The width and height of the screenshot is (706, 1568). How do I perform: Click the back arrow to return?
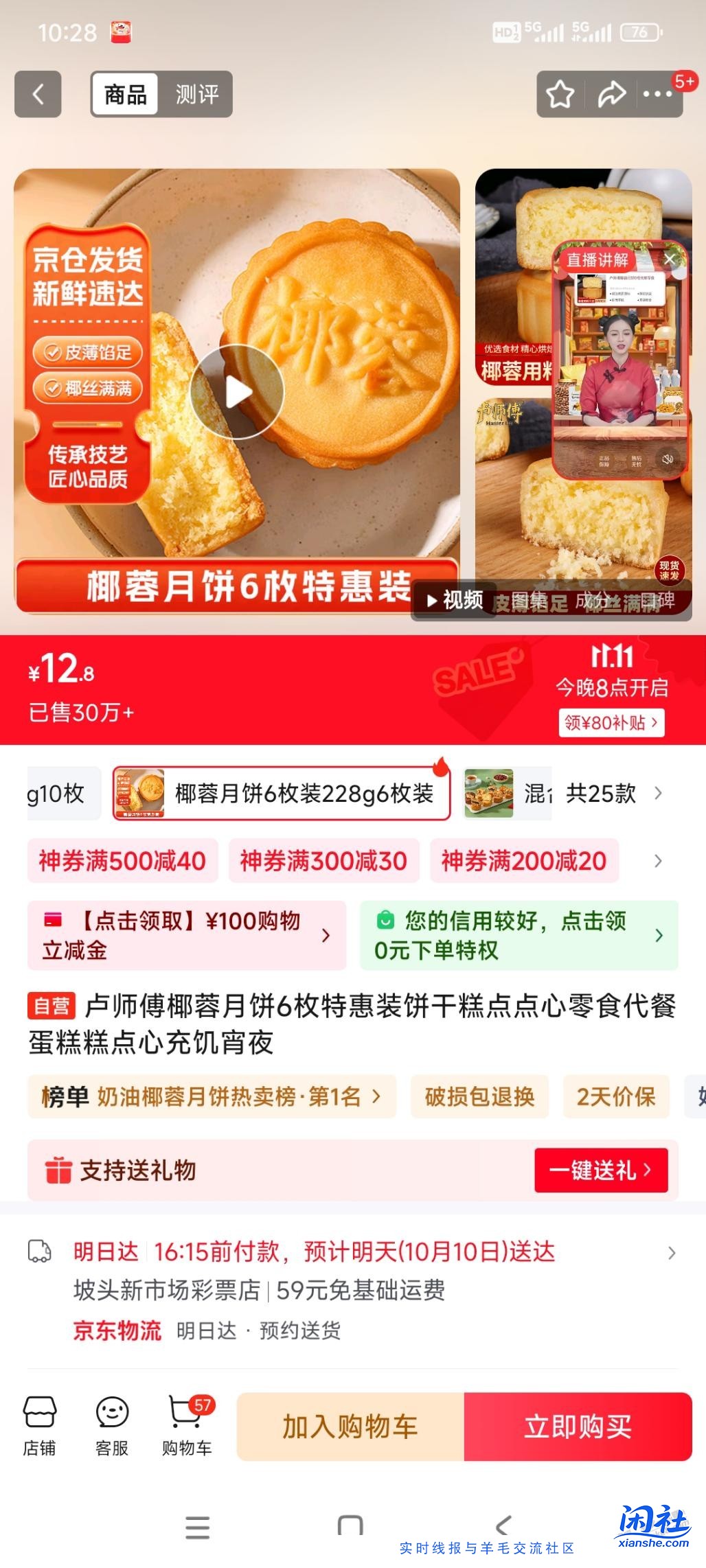point(38,94)
